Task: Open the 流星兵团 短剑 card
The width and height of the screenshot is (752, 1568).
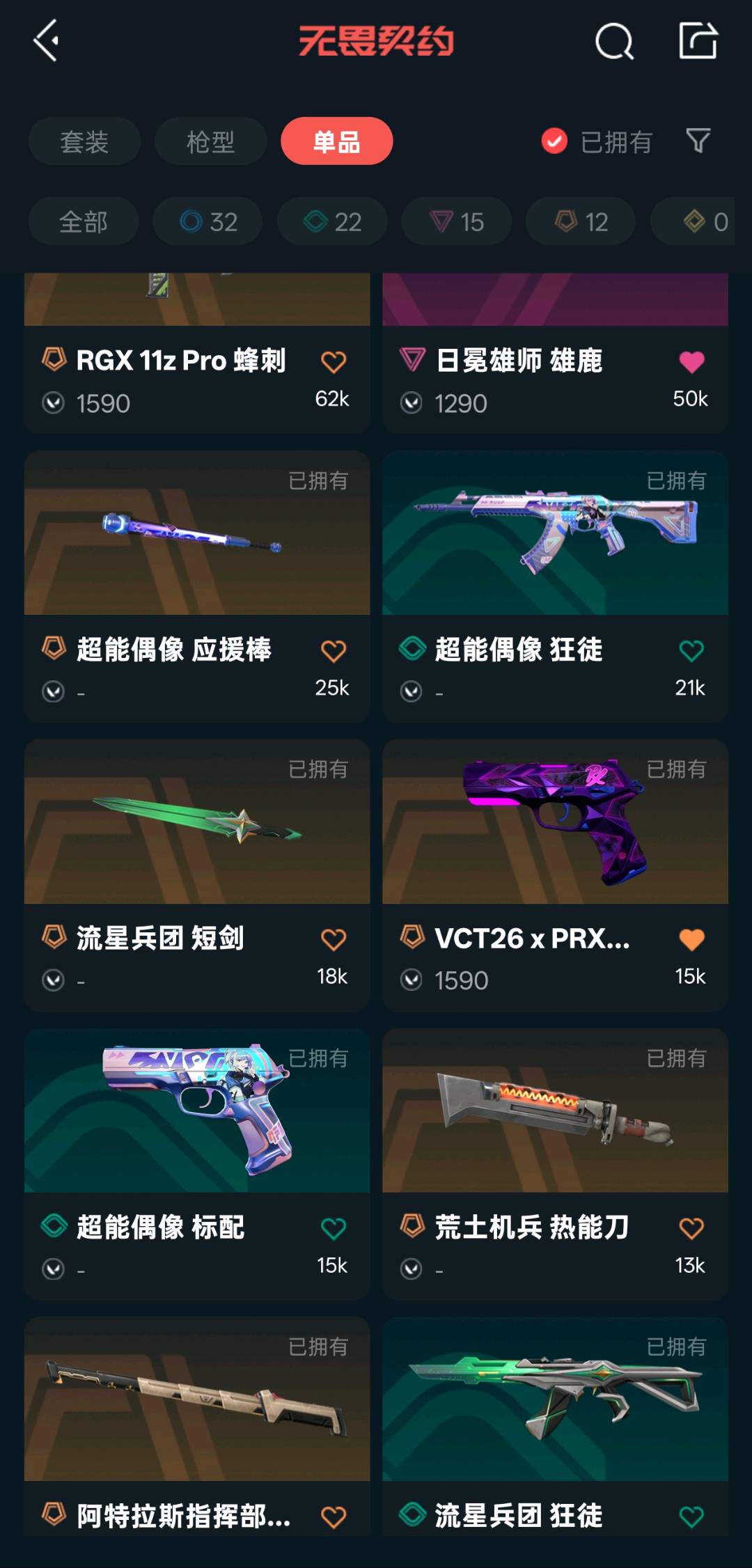Action: pyautogui.click(x=197, y=822)
